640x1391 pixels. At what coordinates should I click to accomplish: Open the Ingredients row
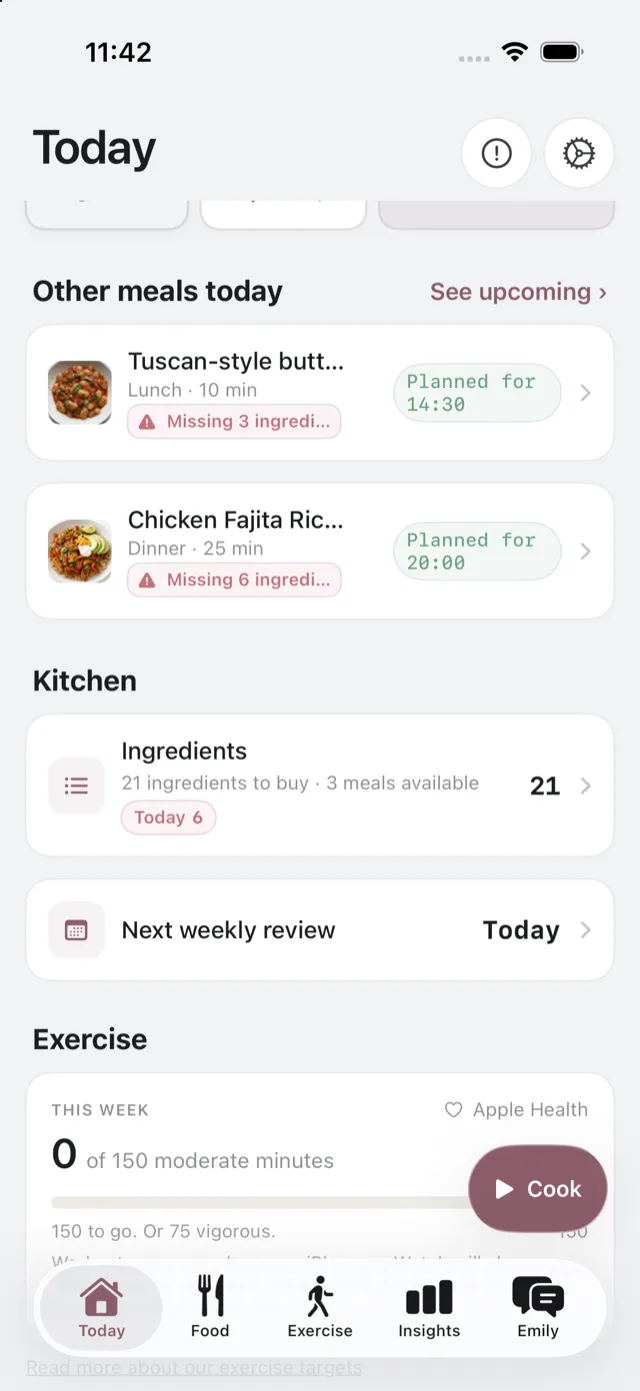[x=320, y=785]
